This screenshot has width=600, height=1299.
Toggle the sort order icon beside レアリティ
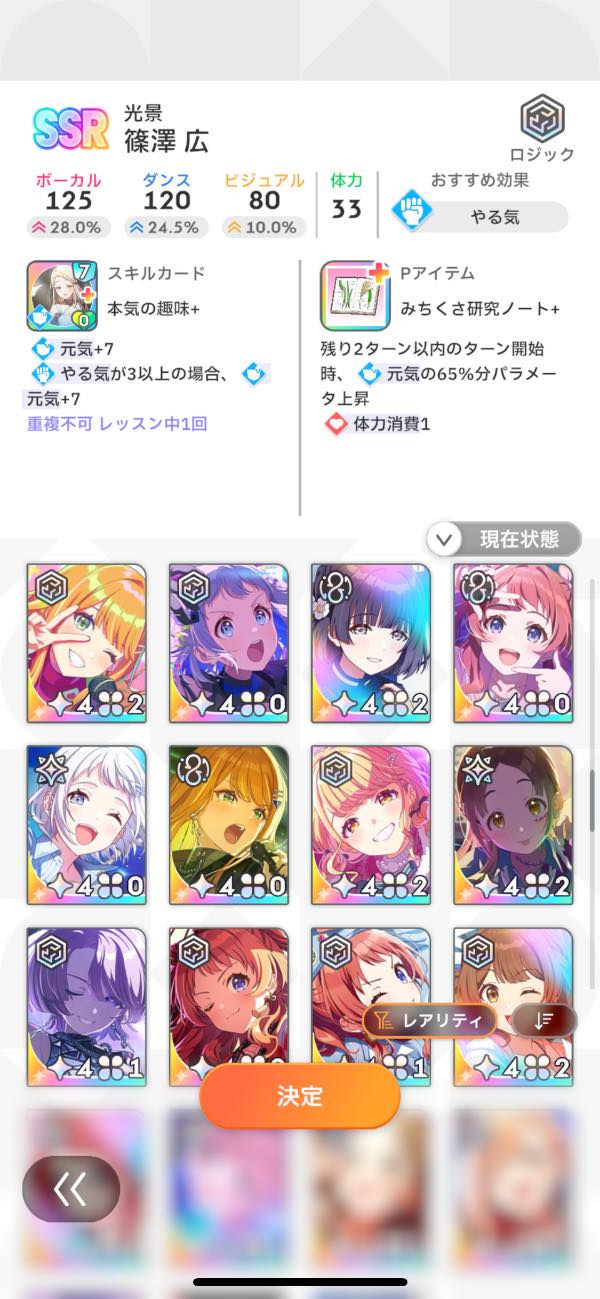(544, 1020)
